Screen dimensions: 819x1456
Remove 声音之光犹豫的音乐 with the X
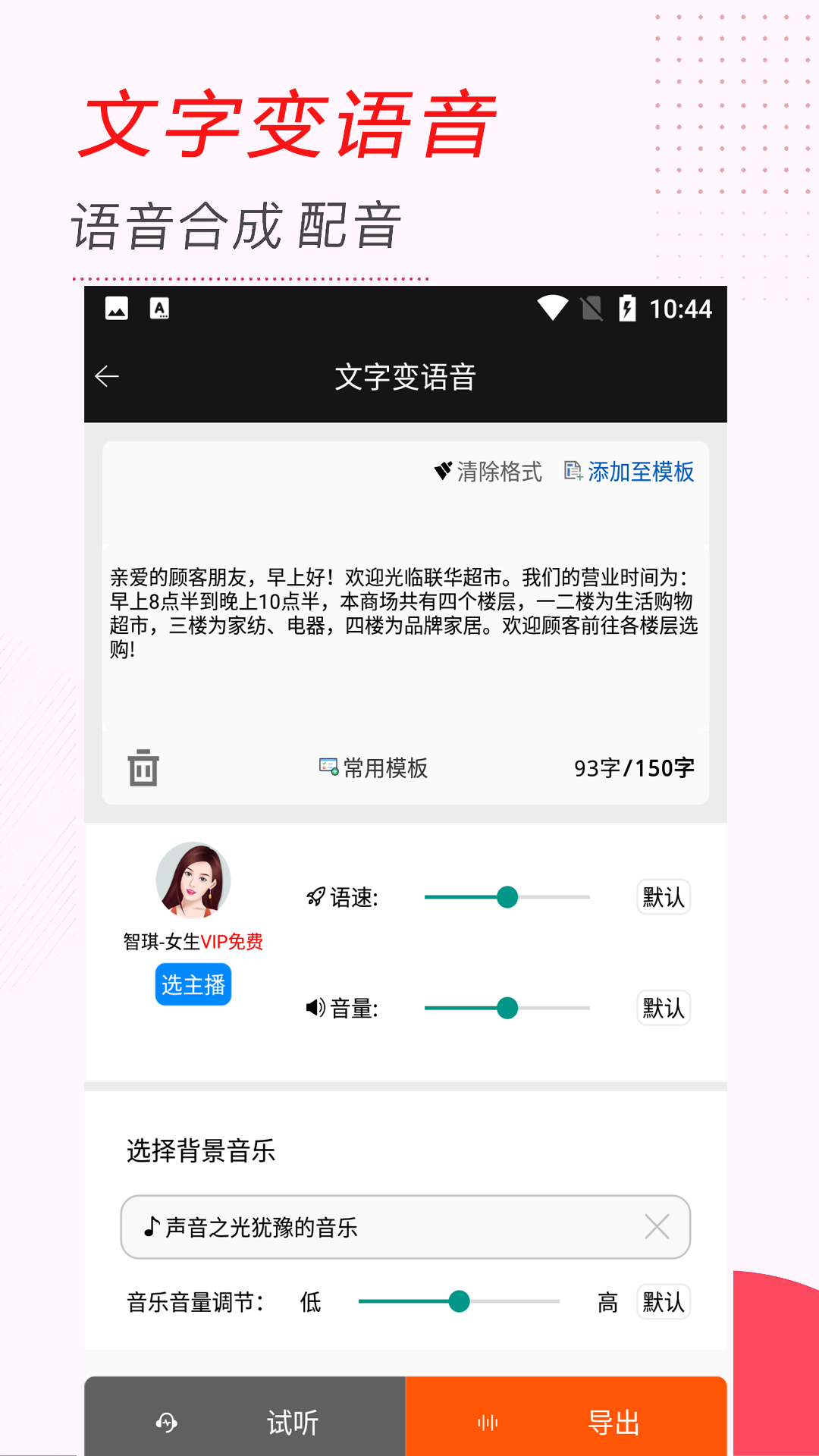pos(657,1225)
